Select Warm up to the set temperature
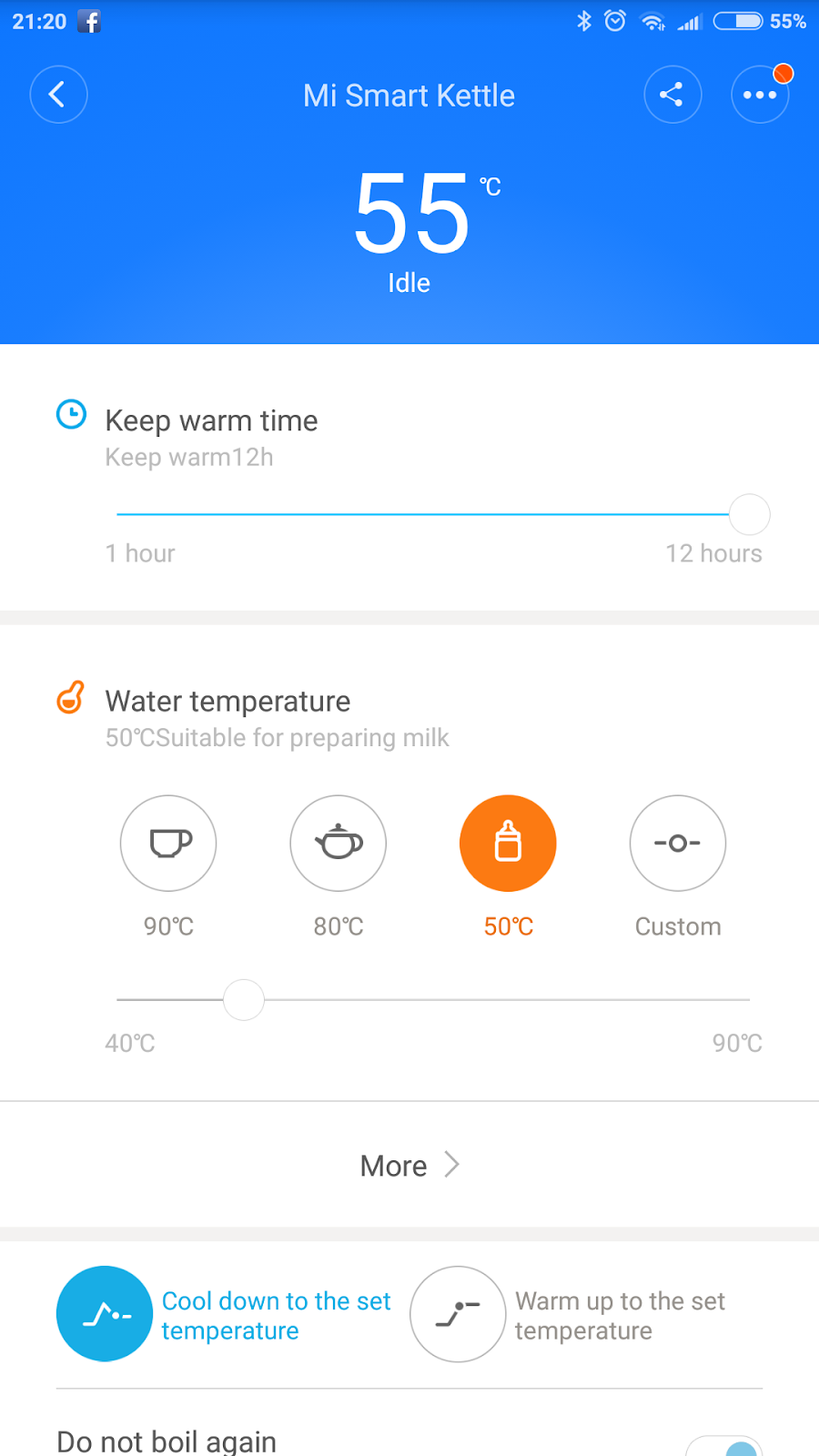Image resolution: width=819 pixels, height=1456 pixels. coord(458,1314)
